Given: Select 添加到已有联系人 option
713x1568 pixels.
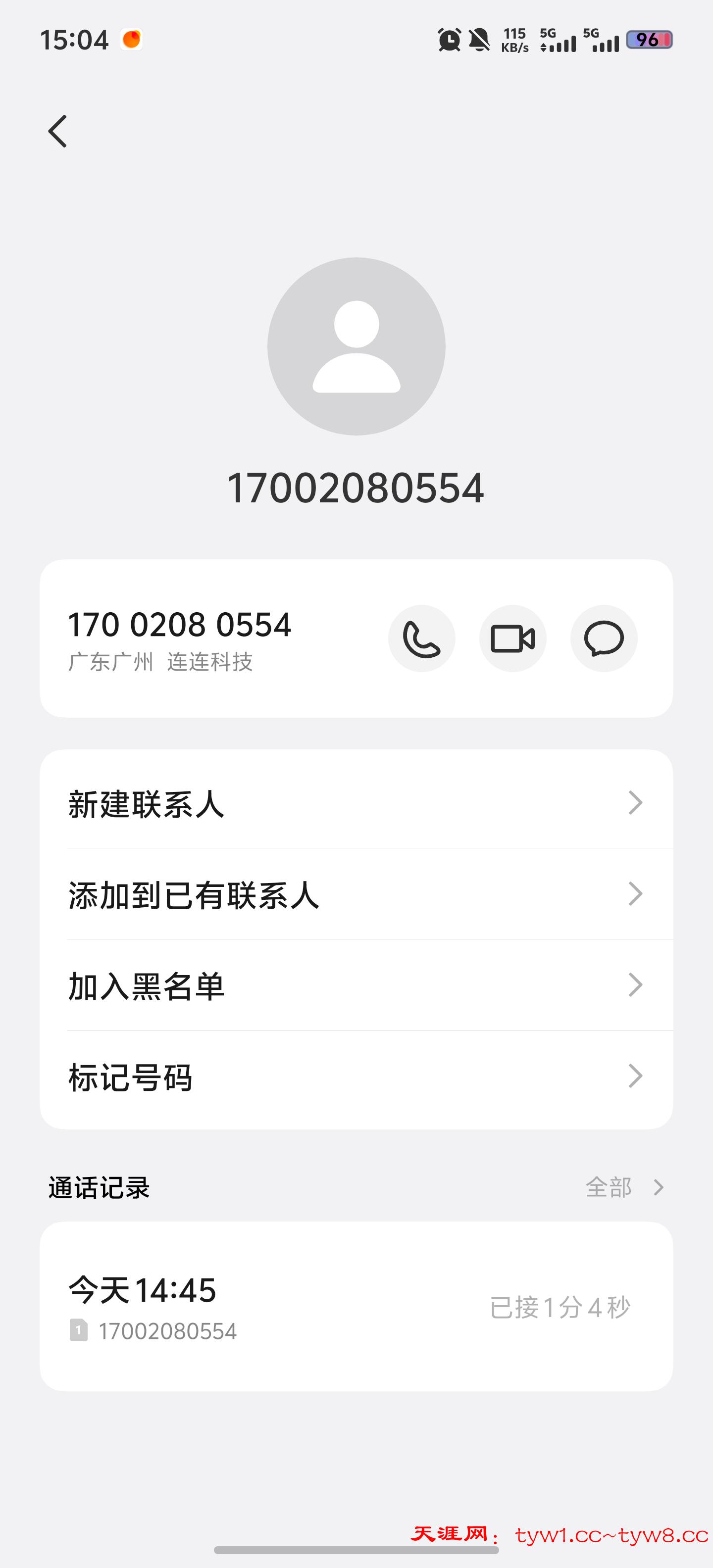Looking at the screenshot, I should [195, 894].
